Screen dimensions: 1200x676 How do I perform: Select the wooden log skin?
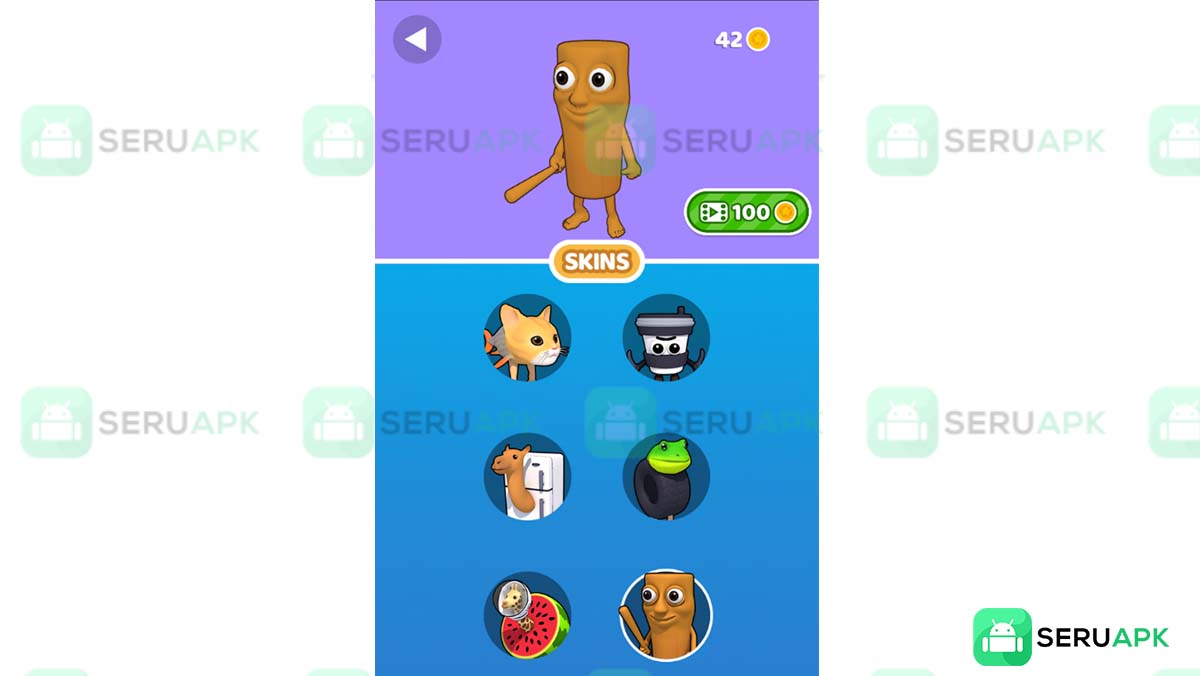[666, 615]
